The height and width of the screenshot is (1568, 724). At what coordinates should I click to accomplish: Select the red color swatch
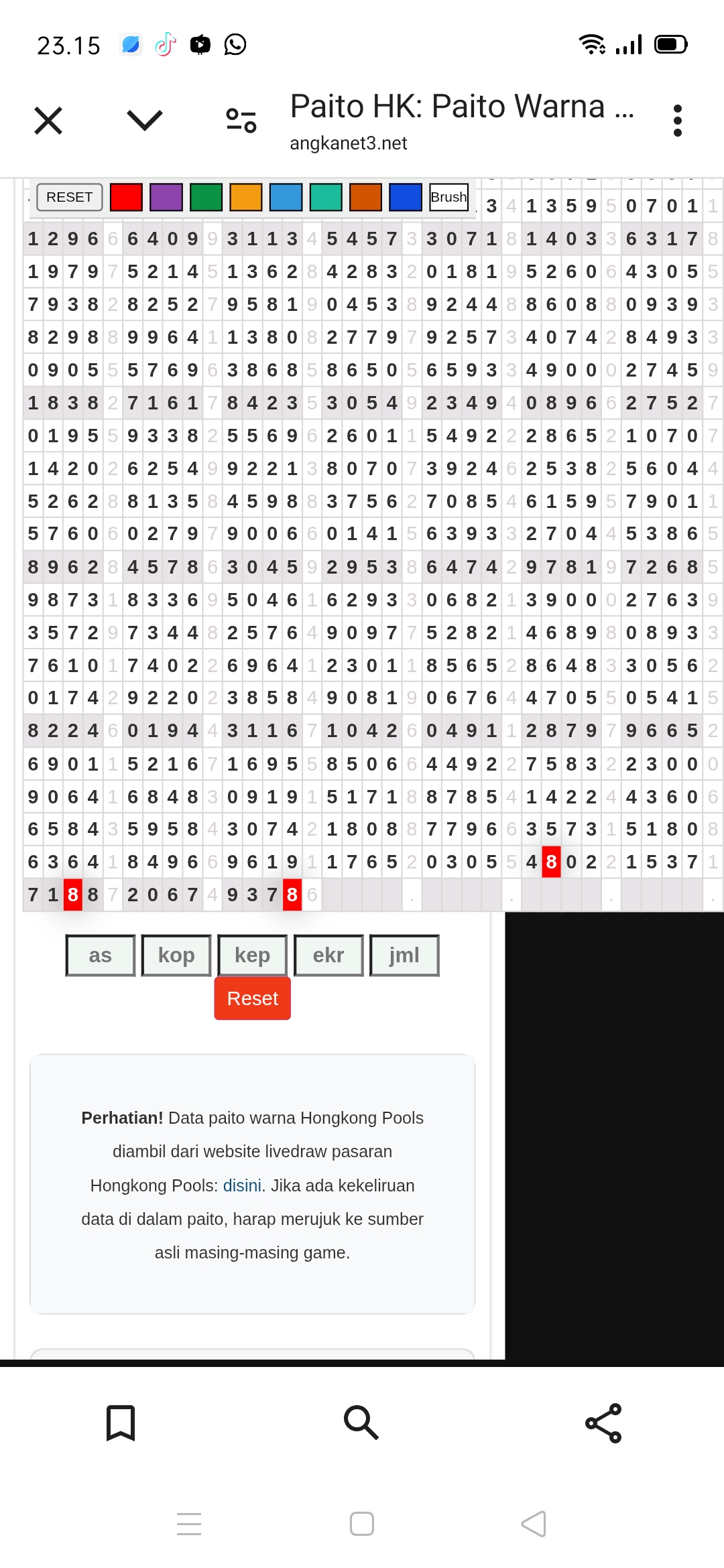coord(126,198)
